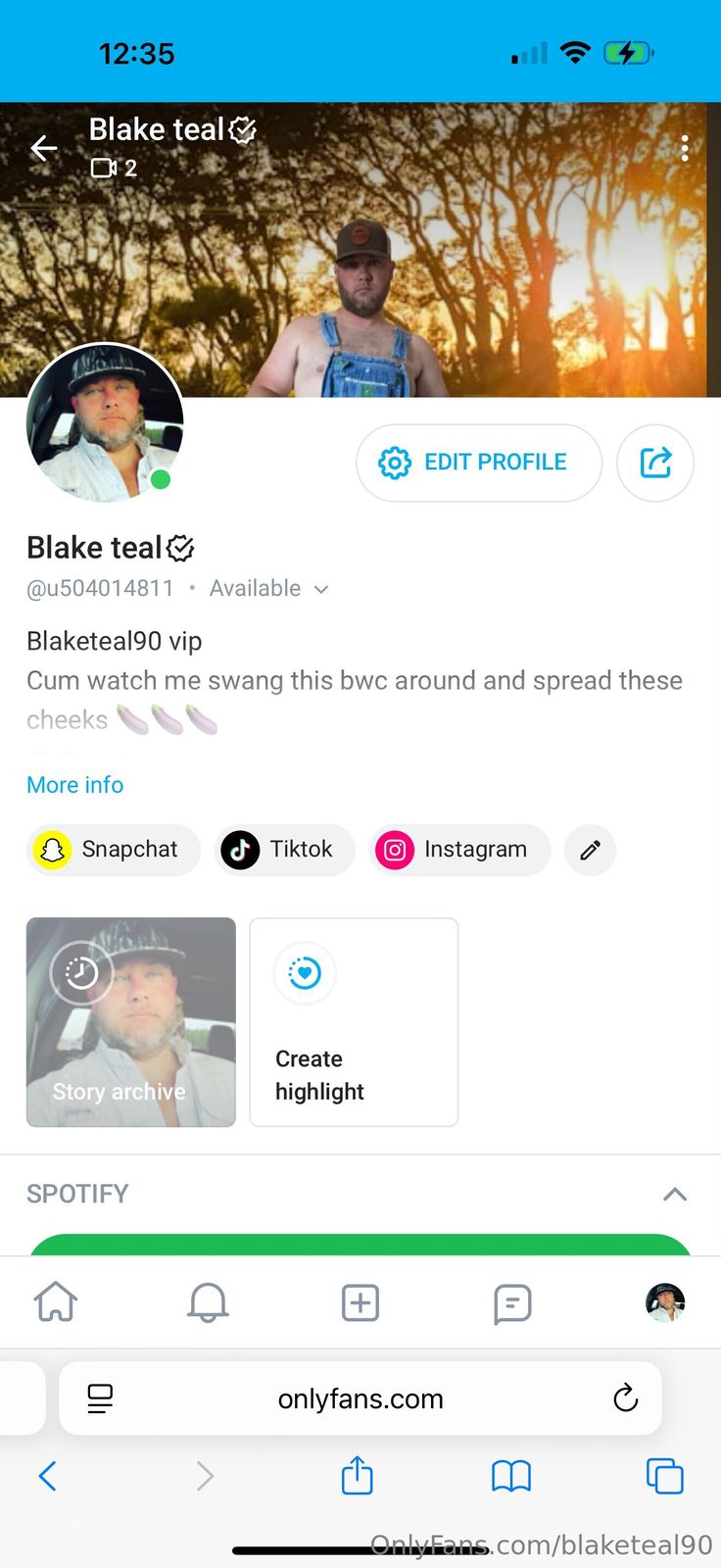The width and height of the screenshot is (721, 1568).
Task: Open the Story archive tile
Action: (130, 1022)
